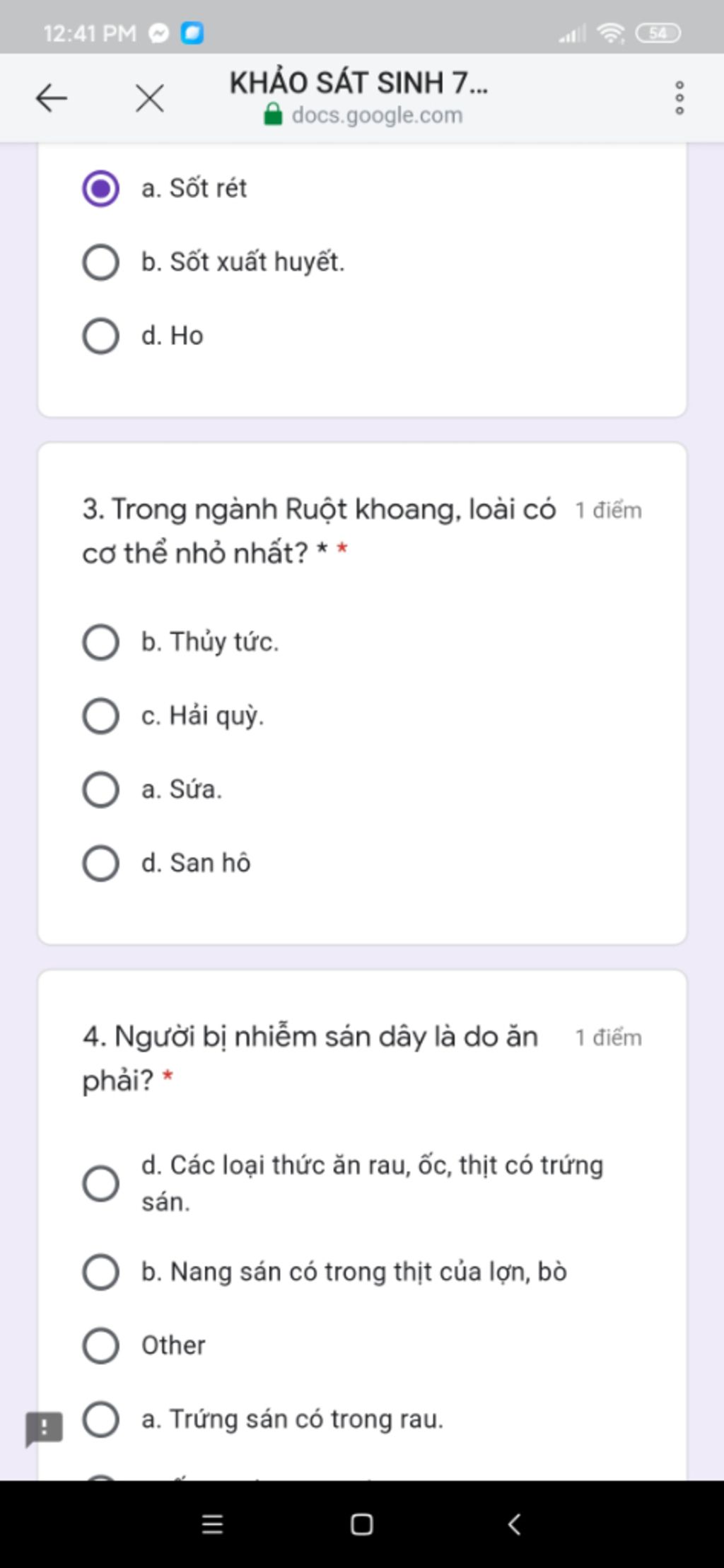Open recent apps from navigation bar
Viewport: 724px width, 1568px height.
pyautogui.click(x=212, y=1524)
